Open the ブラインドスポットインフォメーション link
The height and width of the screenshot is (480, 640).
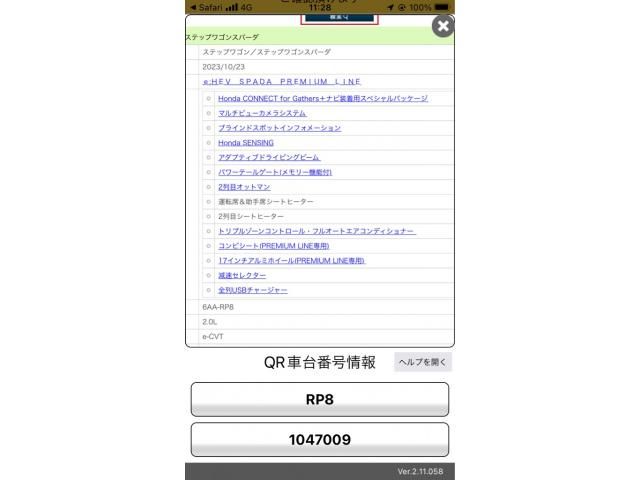pos(279,128)
